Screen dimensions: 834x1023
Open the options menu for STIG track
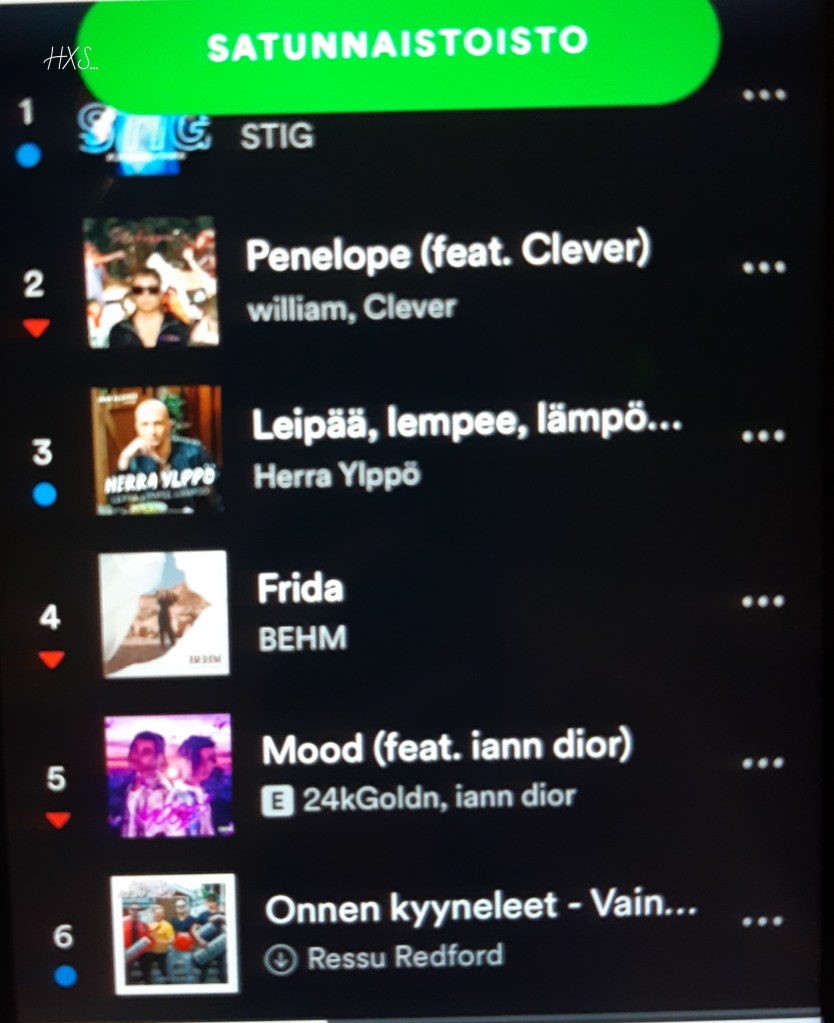point(764,96)
